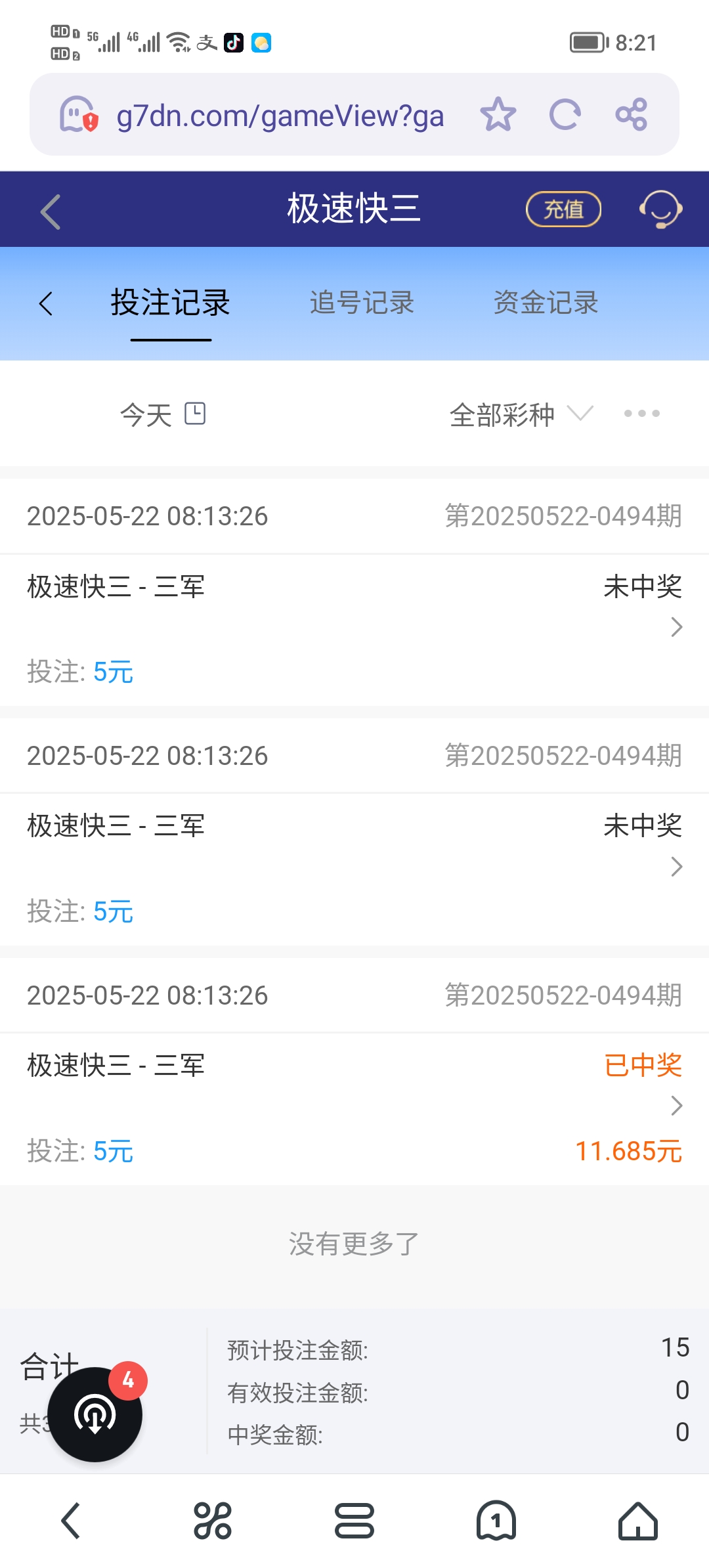
Task: Go back using the bottom back arrow
Action: 71,1522
